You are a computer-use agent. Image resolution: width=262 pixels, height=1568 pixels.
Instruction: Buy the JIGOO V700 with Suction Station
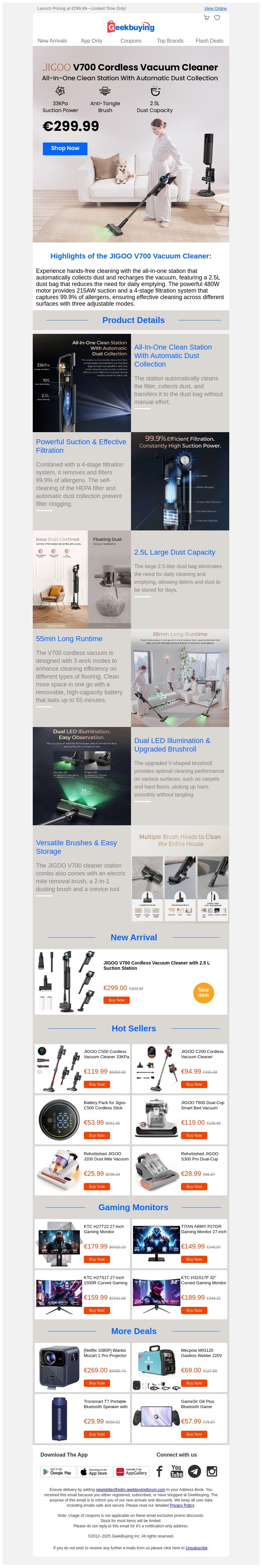116,1000
